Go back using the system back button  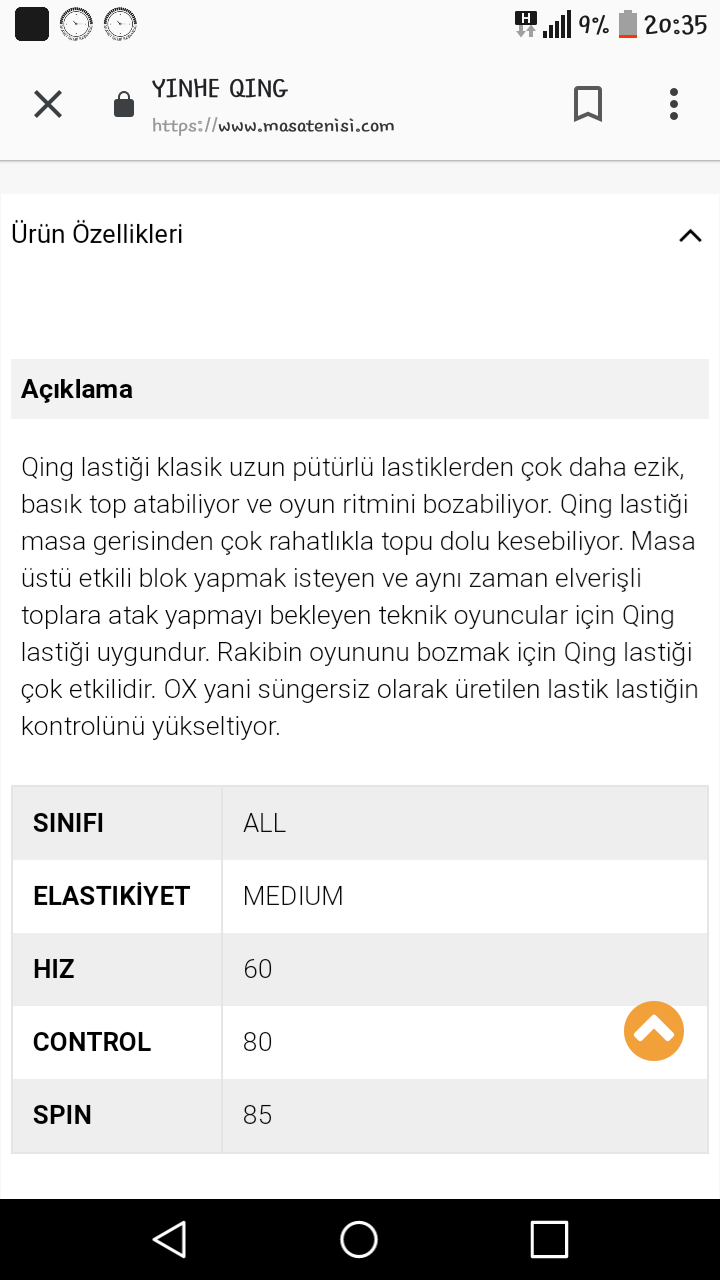point(169,1239)
